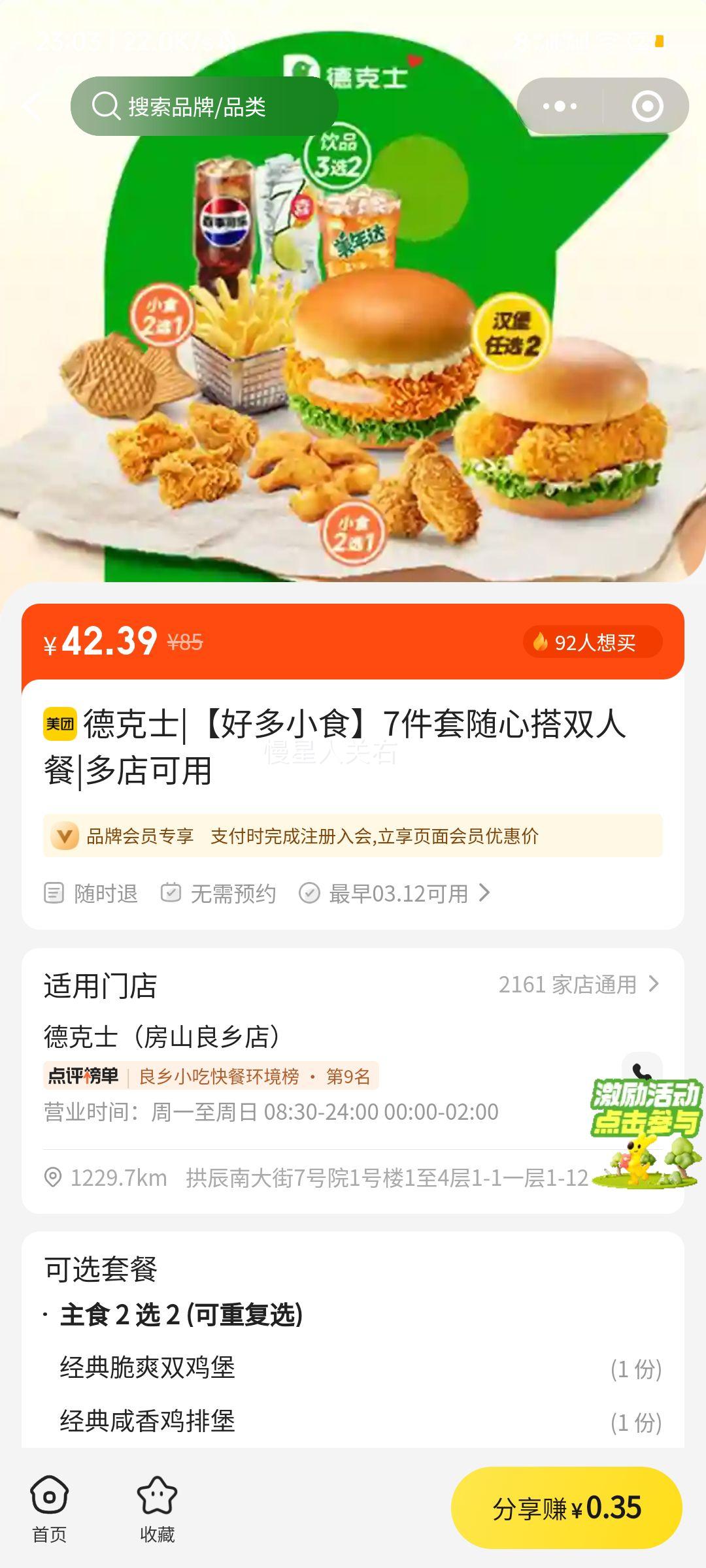The image size is (706, 1568).
Task: Join the 激励活动 点击参与 promotion
Action: 646,1134
